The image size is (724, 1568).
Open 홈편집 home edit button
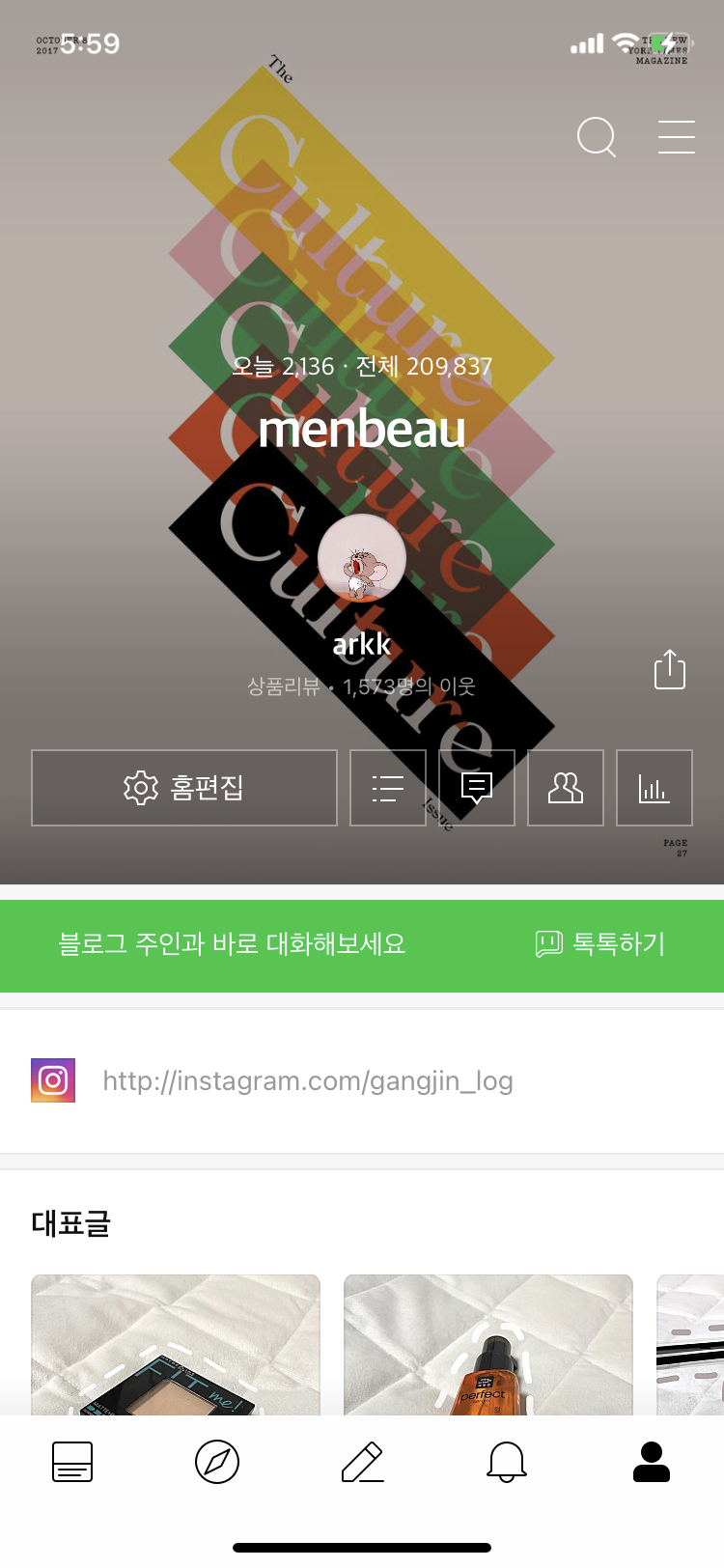[184, 788]
